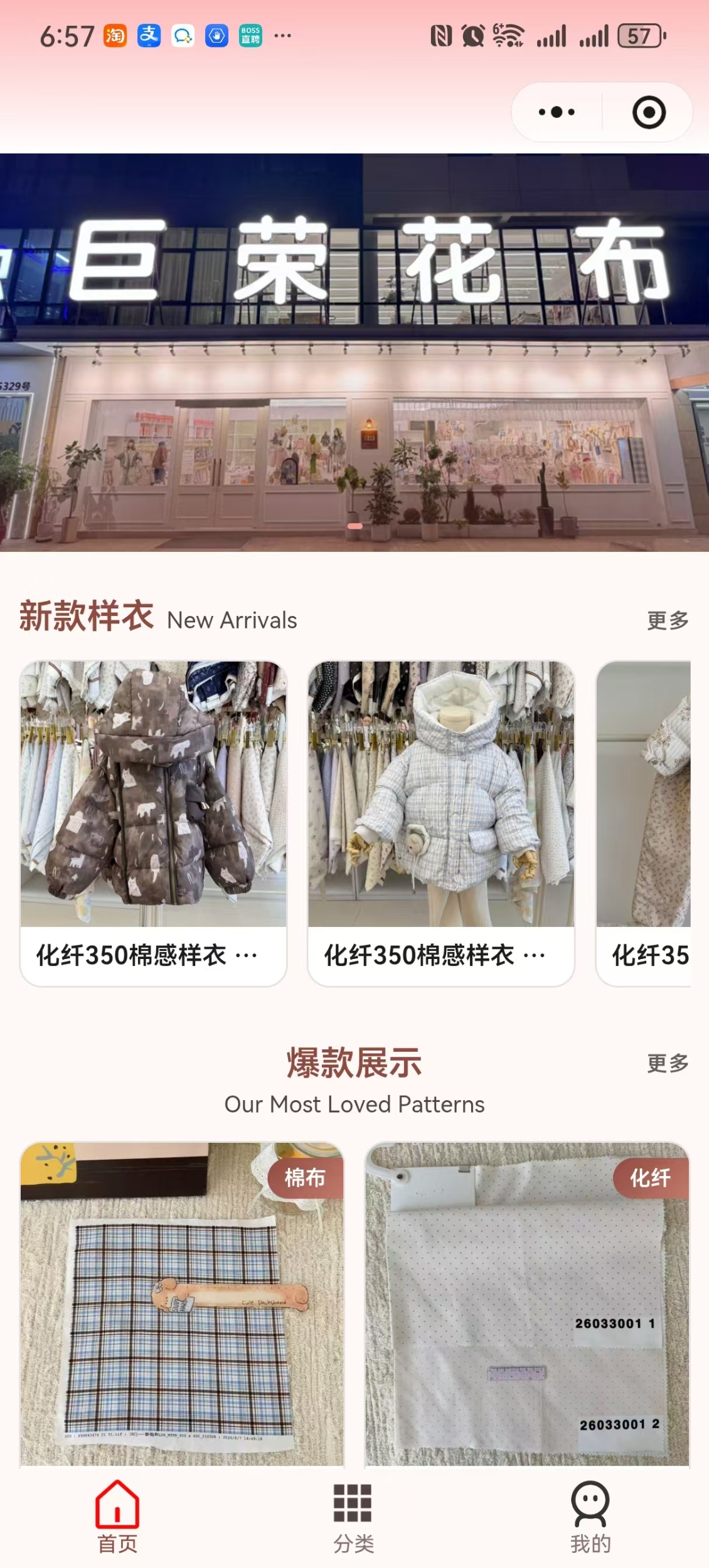This screenshot has height=1568, width=709.
Task: View more under 新款样衣 New Arrivals
Action: [668, 620]
